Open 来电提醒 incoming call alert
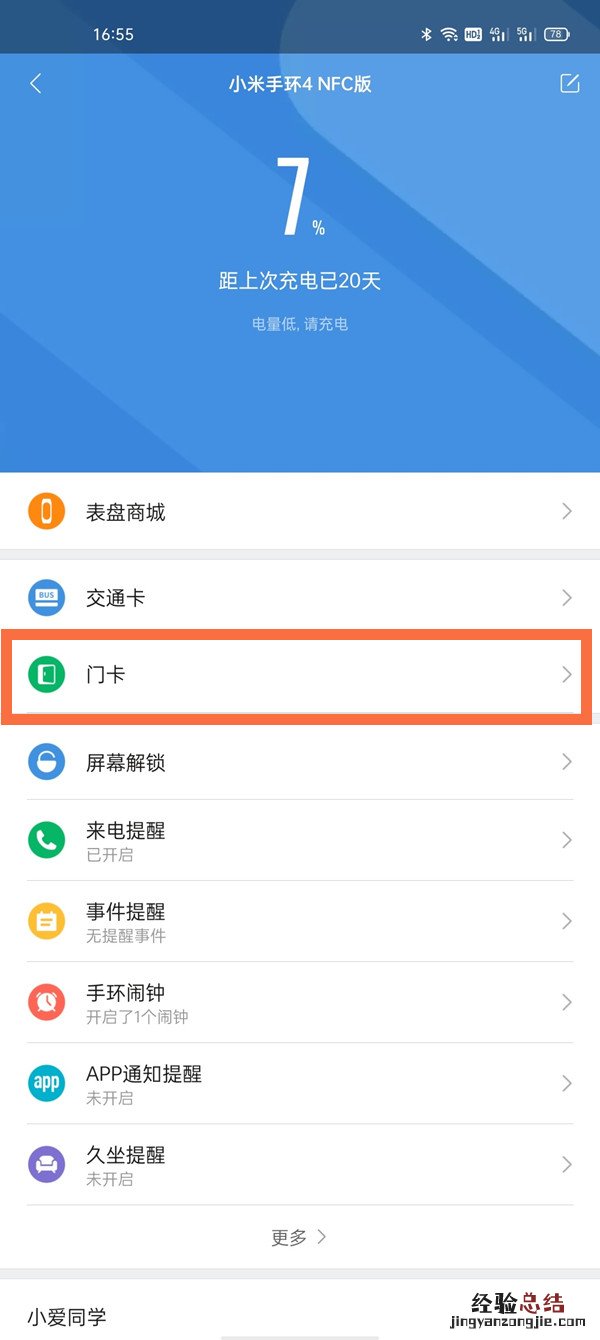 point(300,840)
